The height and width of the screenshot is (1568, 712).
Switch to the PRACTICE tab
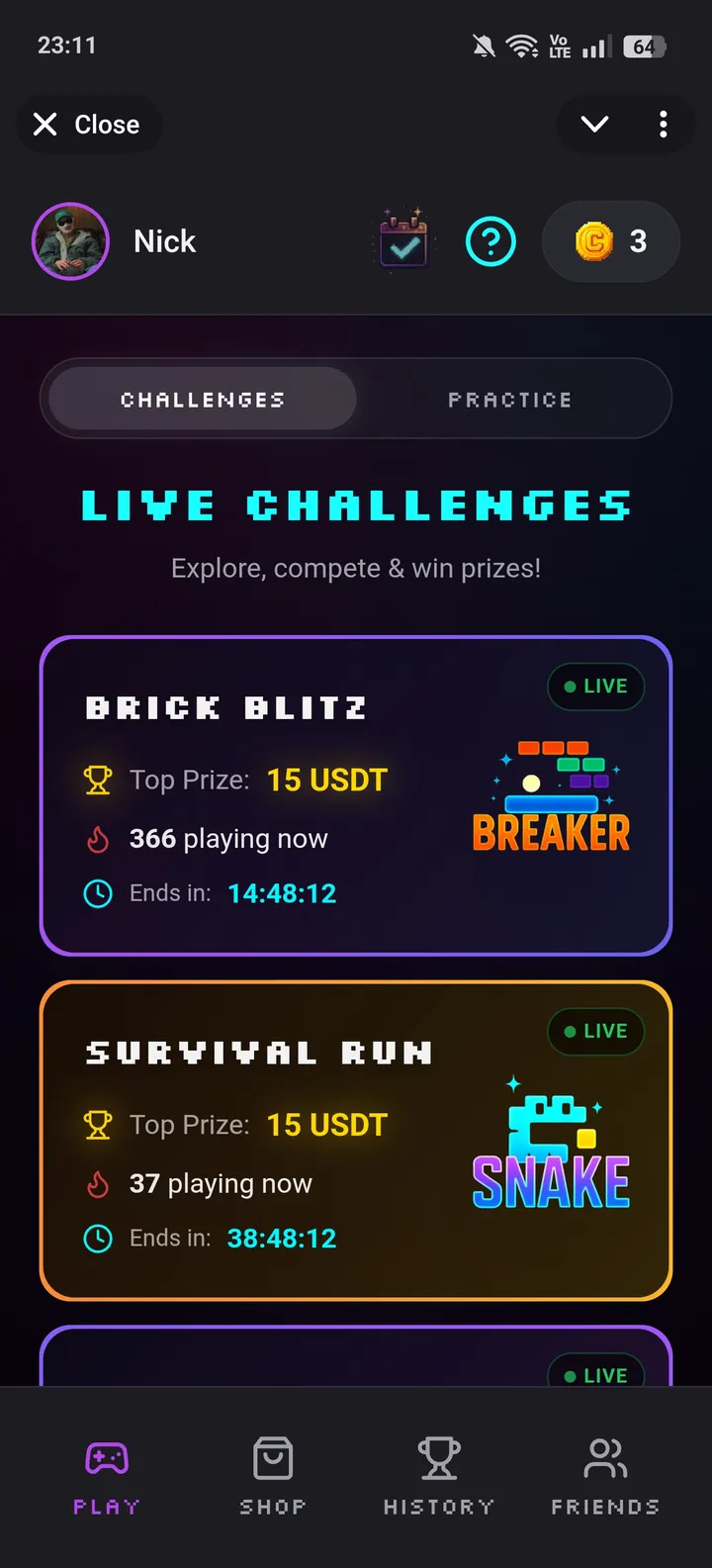[x=510, y=399]
